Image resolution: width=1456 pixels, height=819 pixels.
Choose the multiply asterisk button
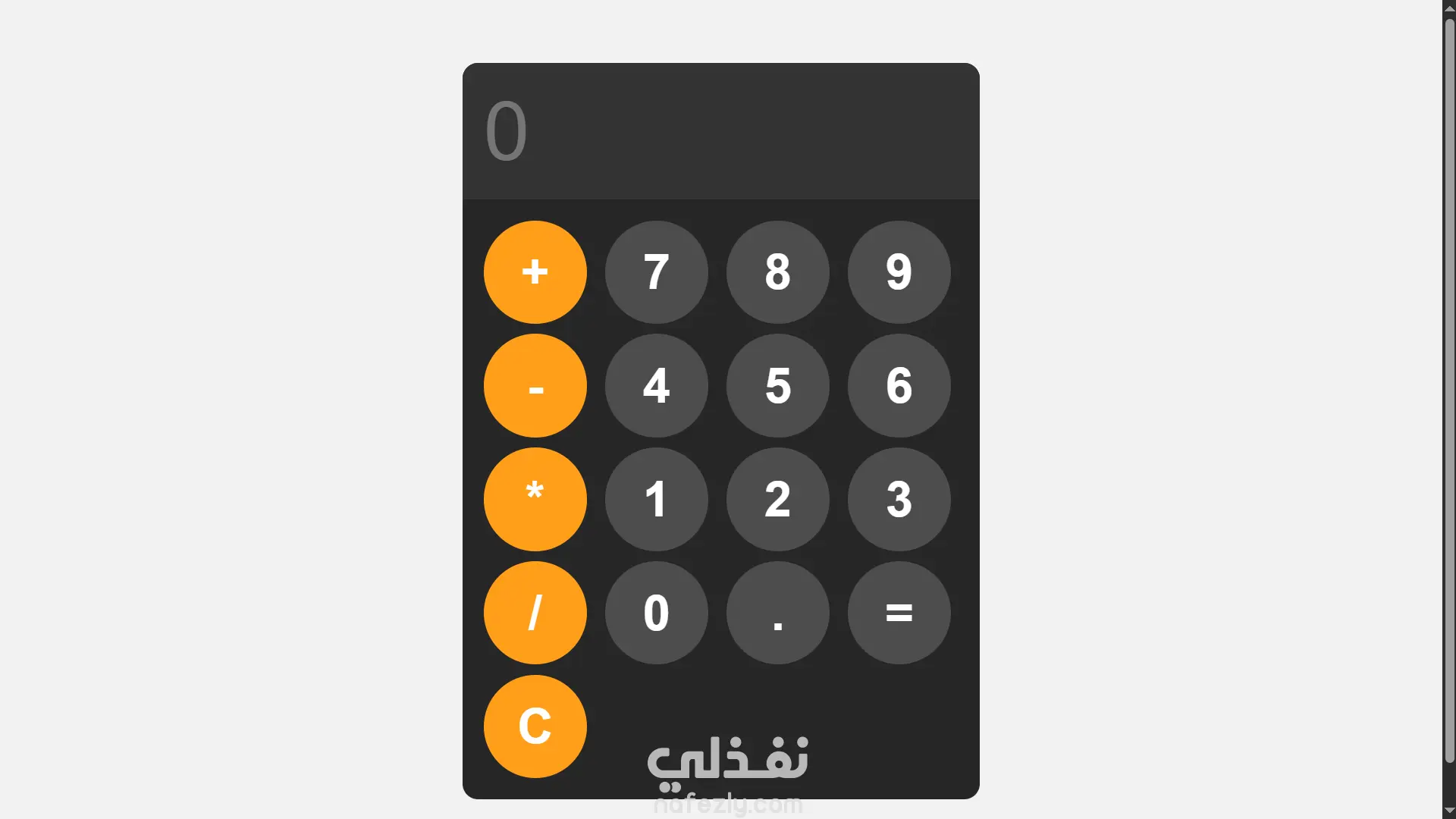[x=535, y=499]
